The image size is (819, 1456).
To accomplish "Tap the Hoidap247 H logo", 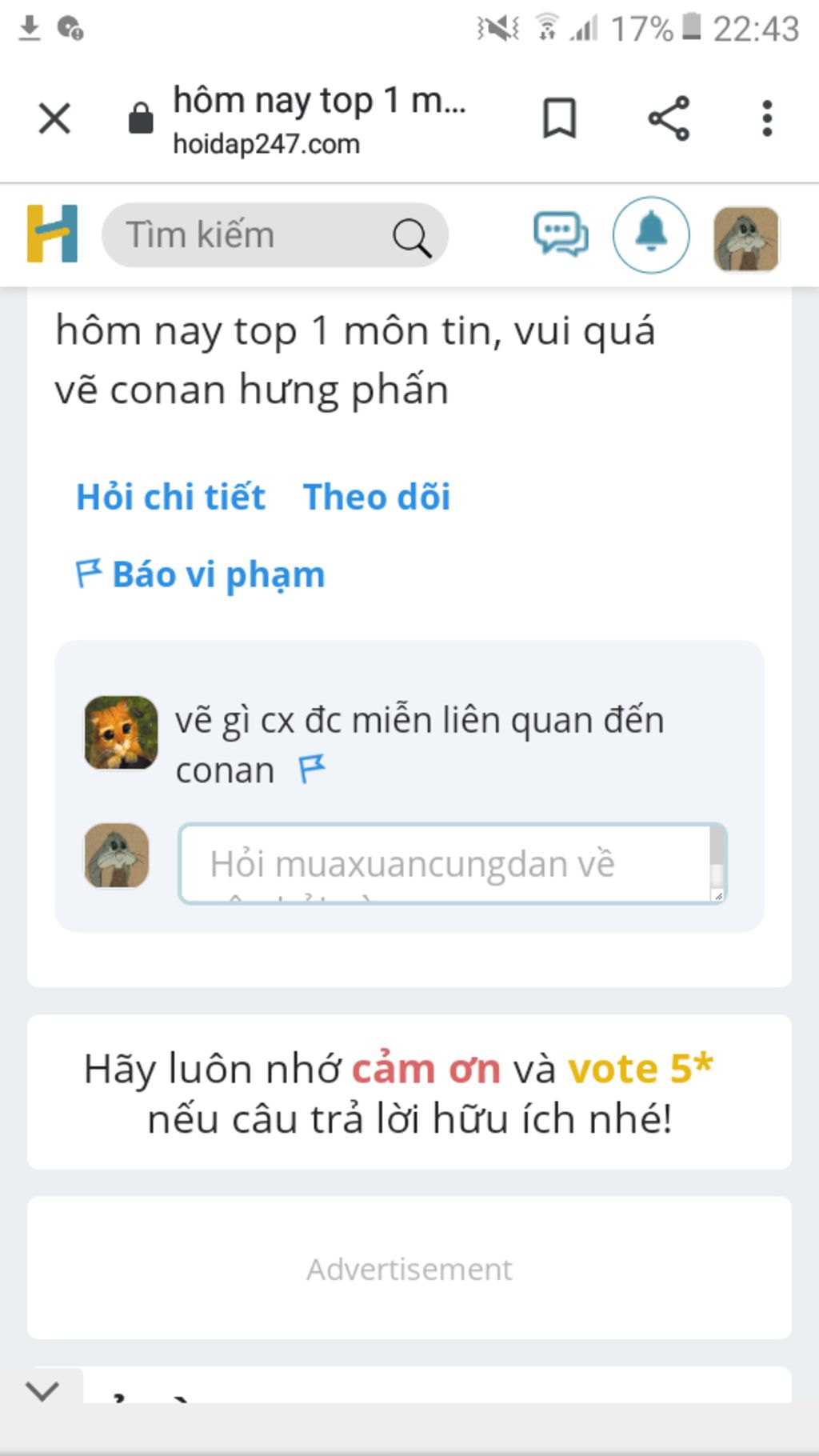I will coord(53,234).
